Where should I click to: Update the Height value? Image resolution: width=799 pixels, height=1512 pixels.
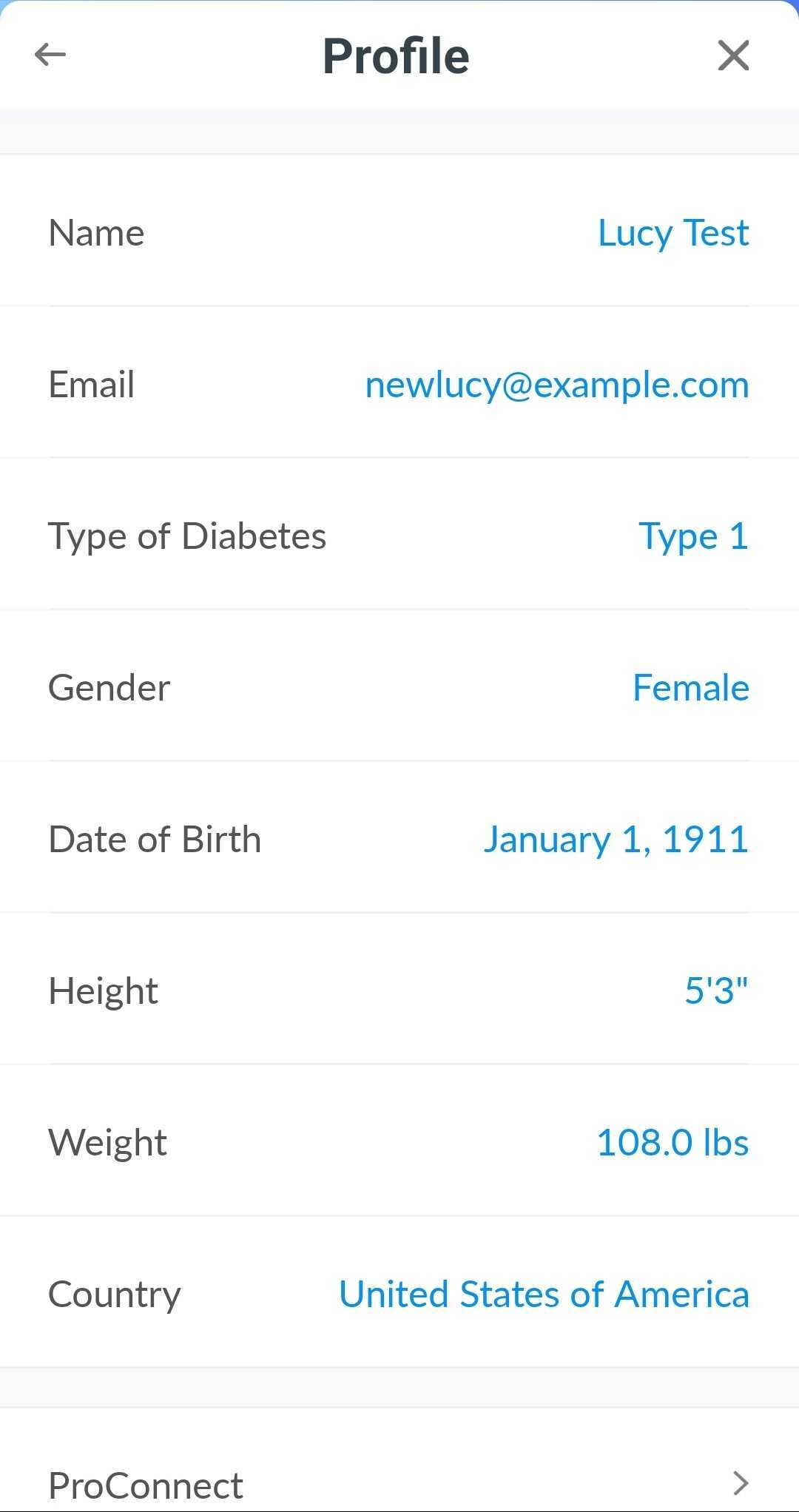pos(715,991)
